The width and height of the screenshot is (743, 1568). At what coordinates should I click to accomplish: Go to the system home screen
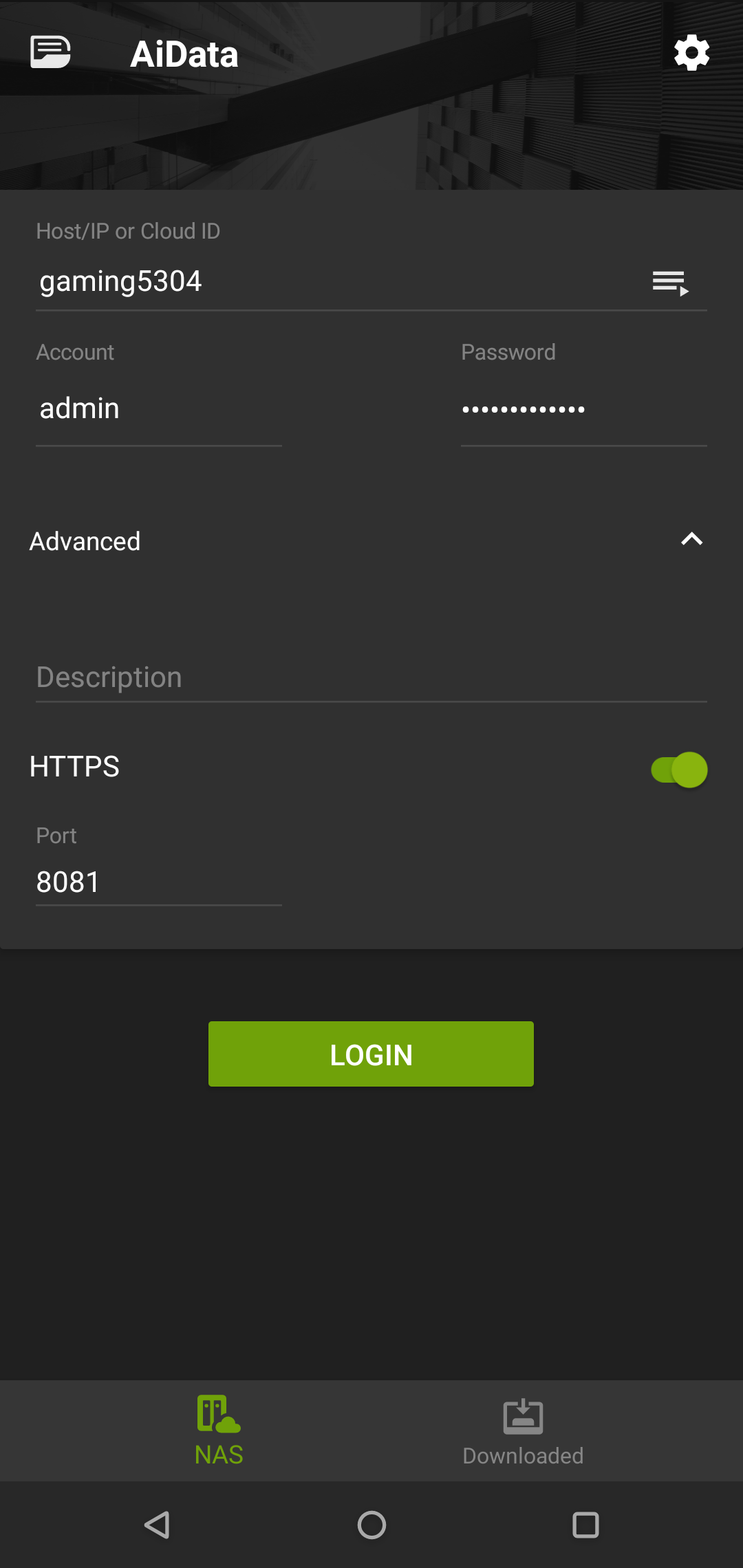371,1525
